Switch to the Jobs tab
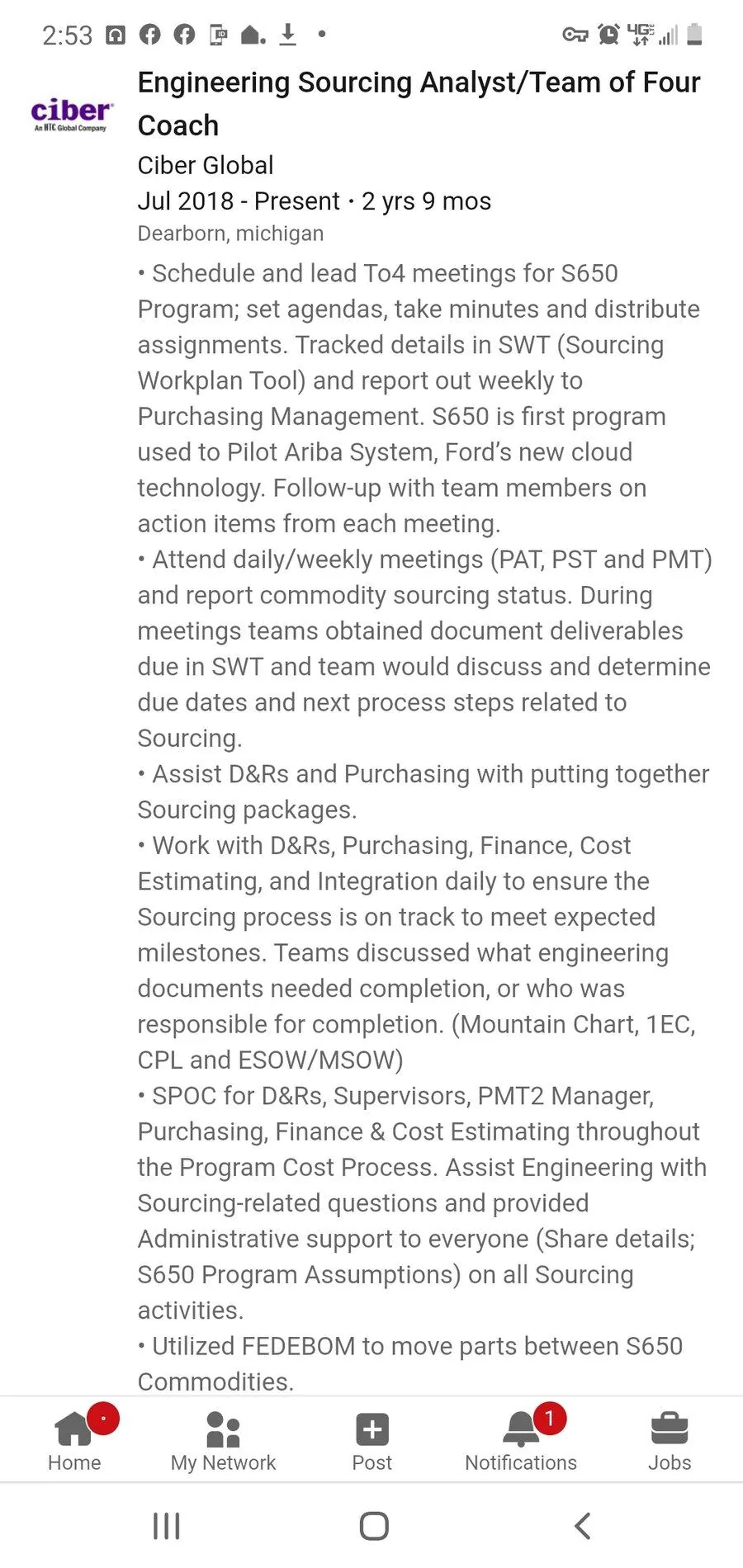Viewport: 743px width, 1568px height. pyautogui.click(x=670, y=1439)
